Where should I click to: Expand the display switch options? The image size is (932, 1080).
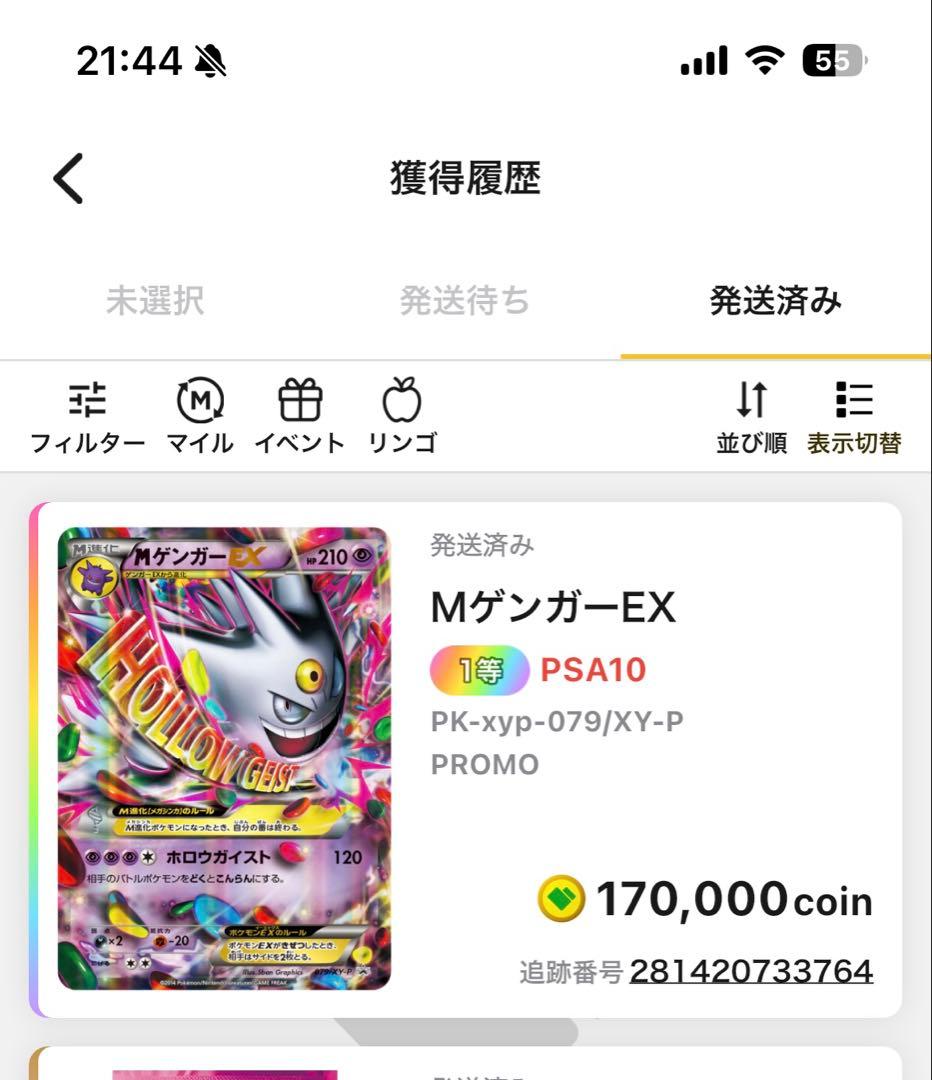[854, 413]
